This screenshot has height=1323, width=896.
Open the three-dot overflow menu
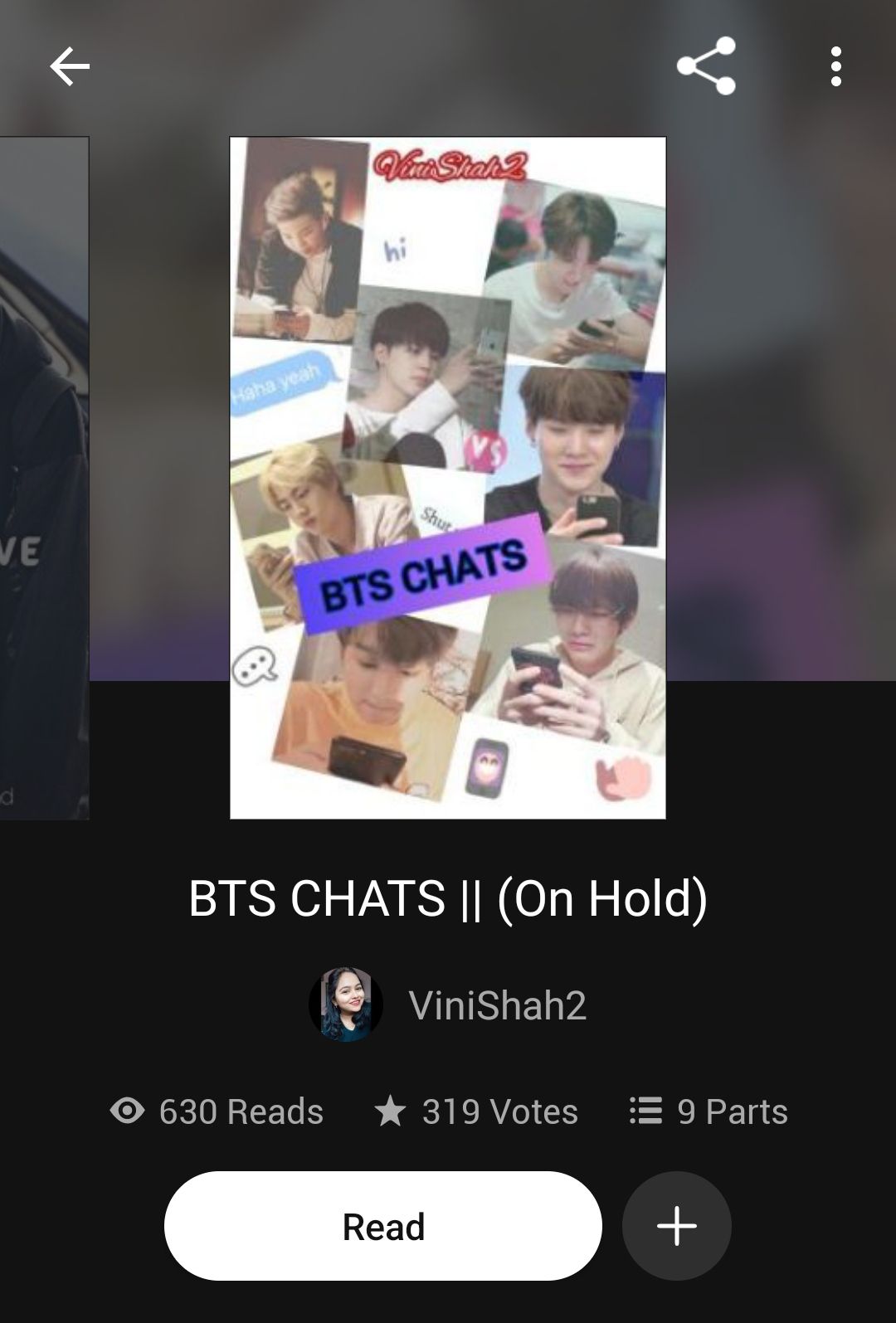coord(835,66)
